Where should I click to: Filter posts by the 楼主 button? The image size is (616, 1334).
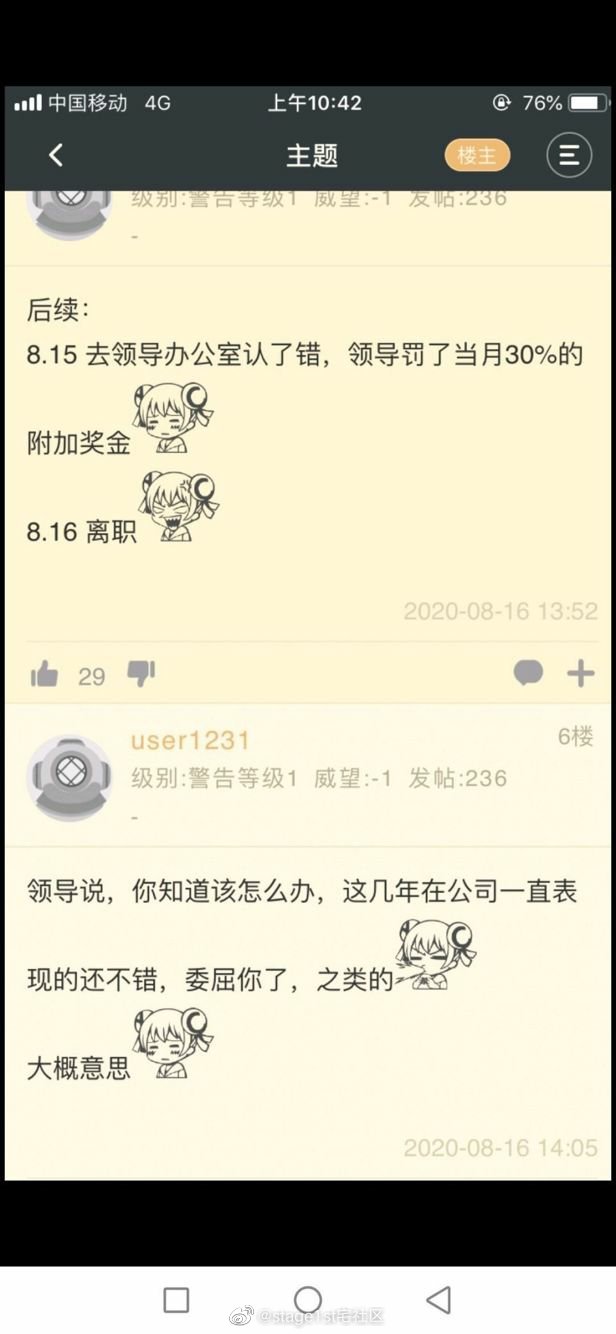click(477, 155)
